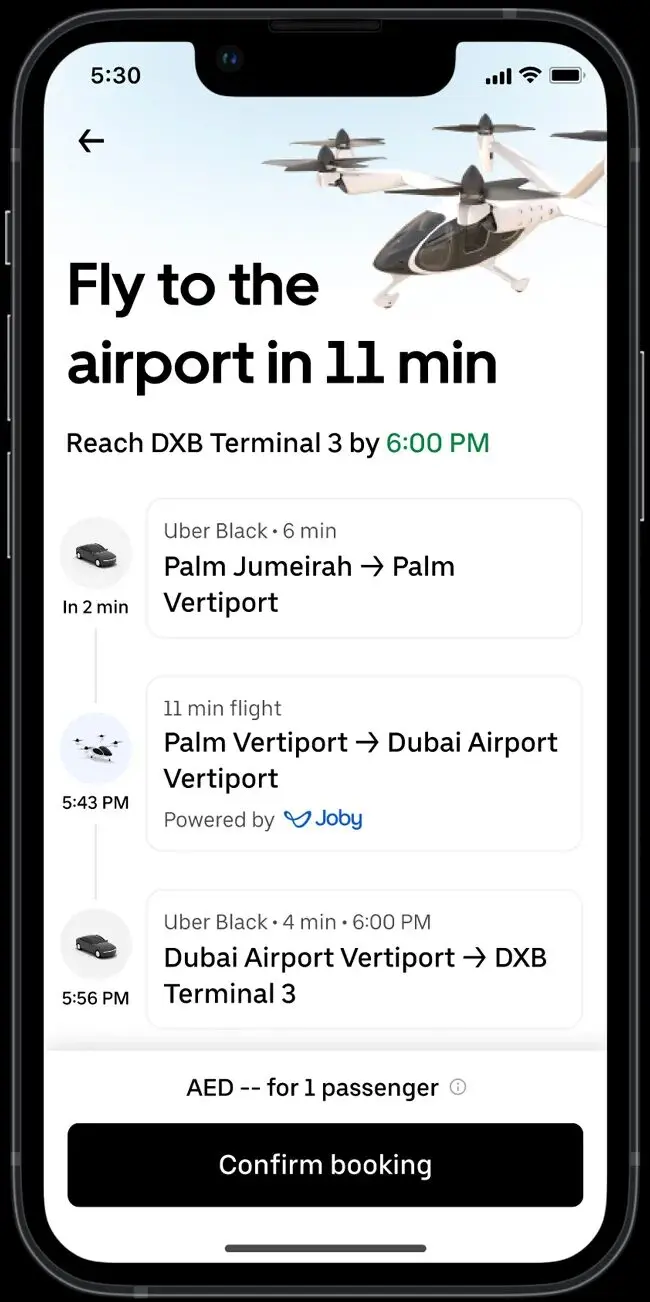Viewport: 650px width, 1302px height.
Task: Go back using the arrow icon
Action: tap(91, 142)
